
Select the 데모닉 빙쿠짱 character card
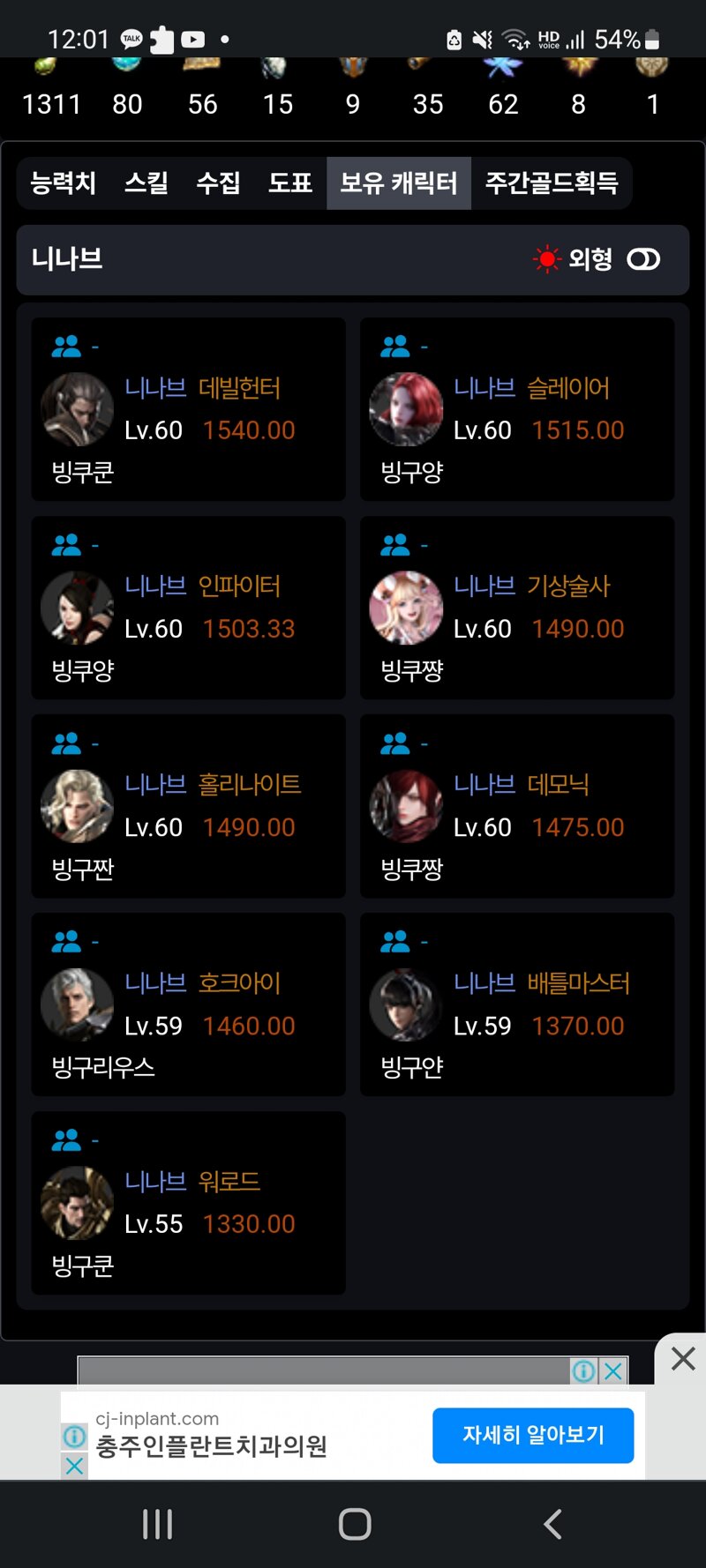pyautogui.click(x=517, y=806)
